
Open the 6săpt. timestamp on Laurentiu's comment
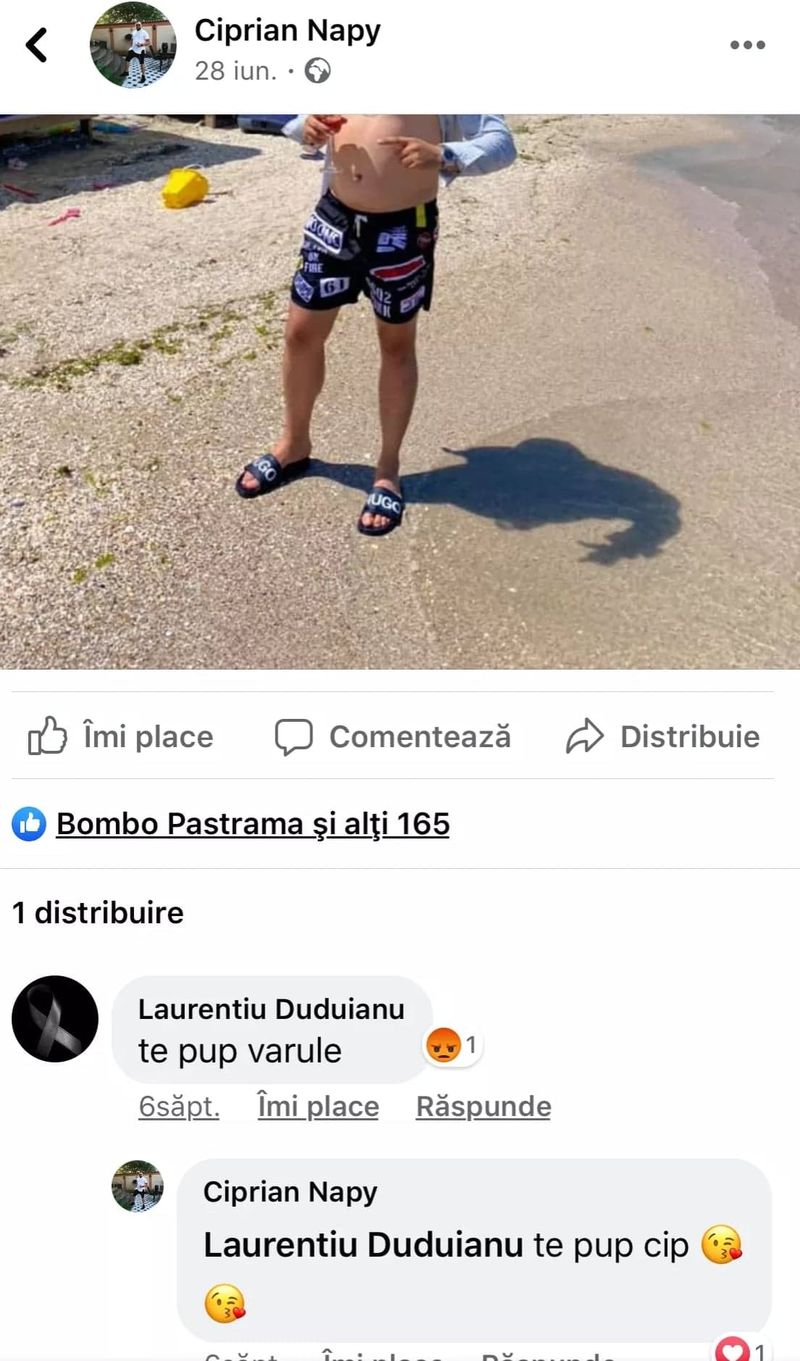pos(179,1107)
